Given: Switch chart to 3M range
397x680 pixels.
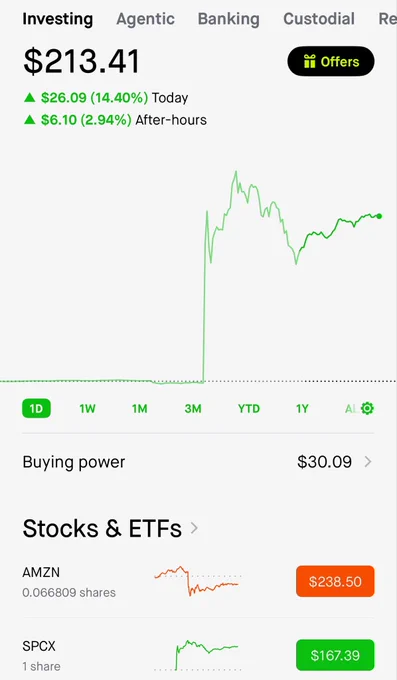Looking at the screenshot, I should coord(193,409).
